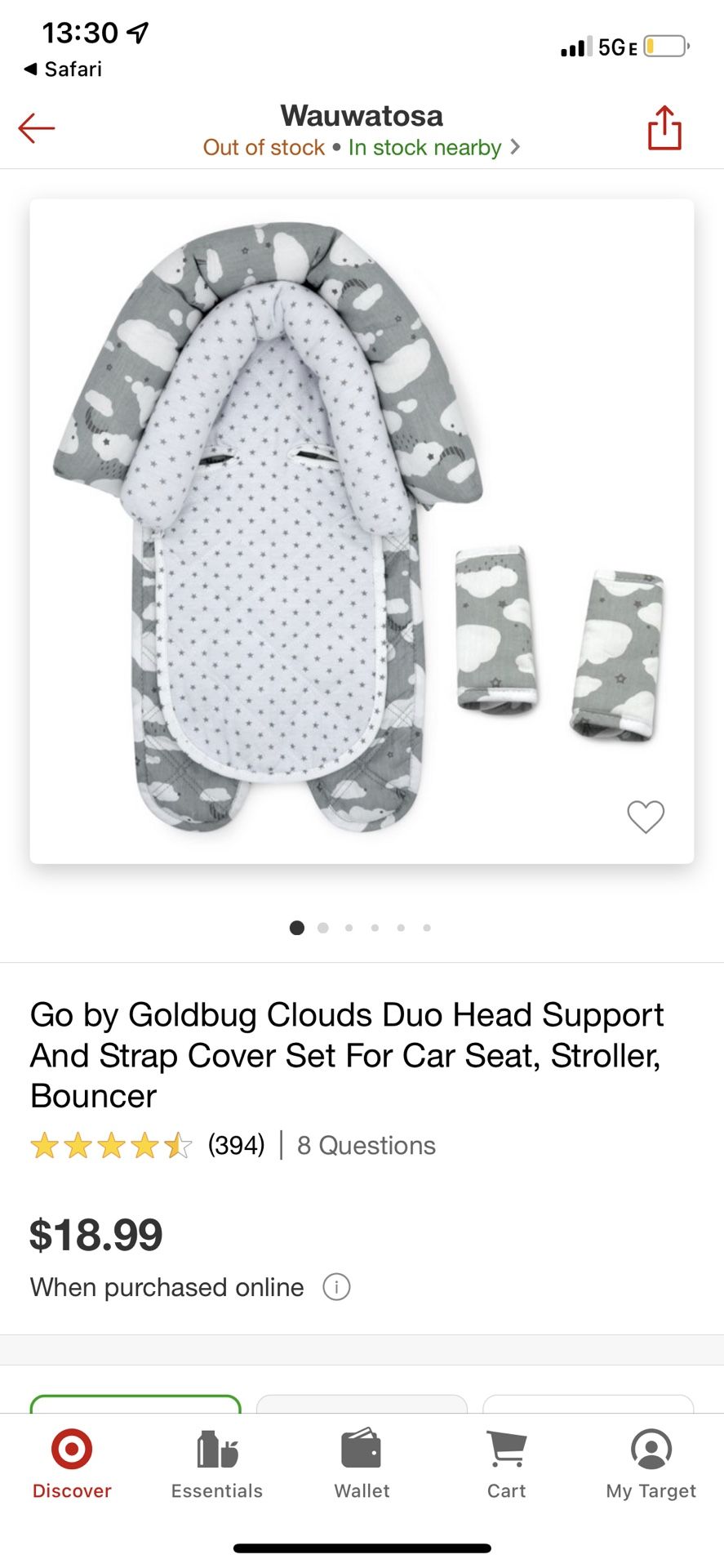Switch to the Discover tab
This screenshot has height=1568, width=724.
click(72, 1465)
